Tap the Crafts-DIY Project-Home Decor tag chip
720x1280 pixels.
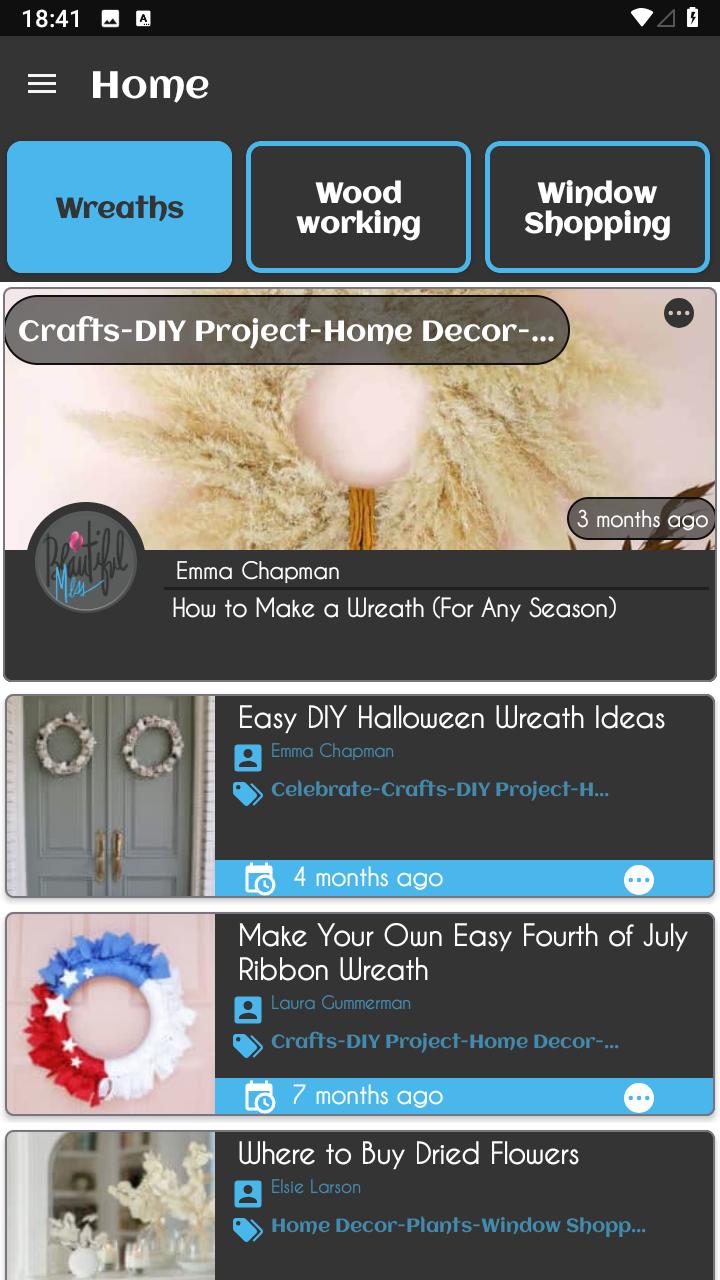[x=286, y=331]
